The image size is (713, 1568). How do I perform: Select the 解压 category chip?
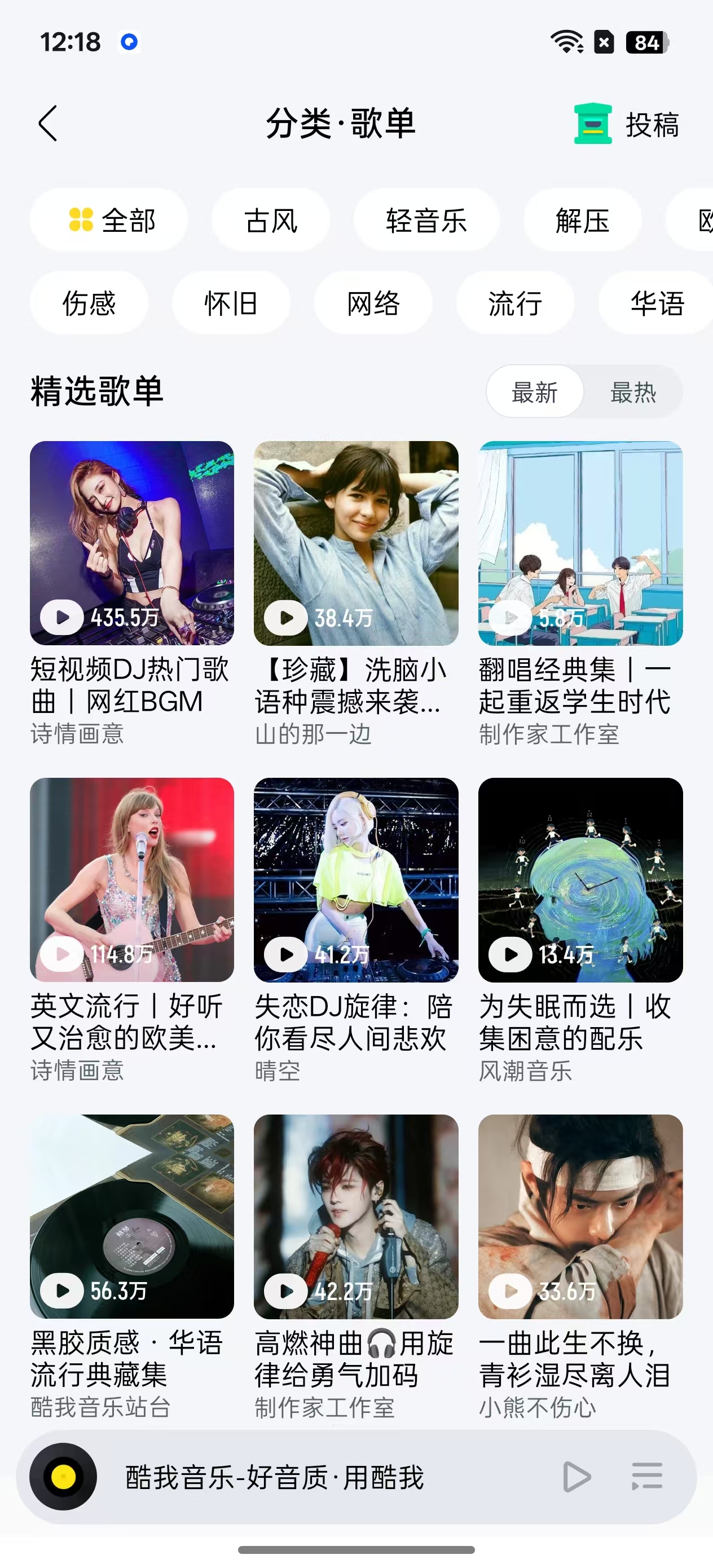point(583,221)
